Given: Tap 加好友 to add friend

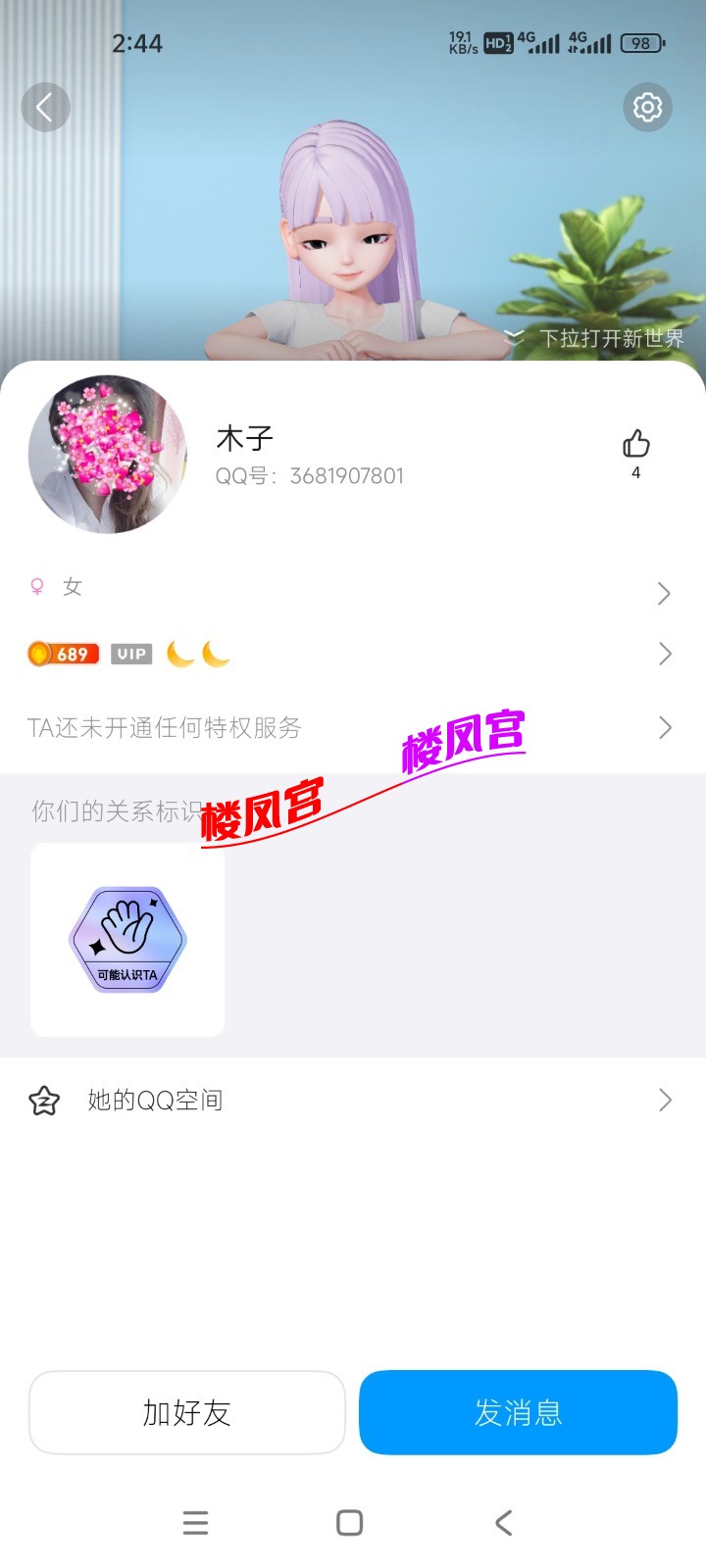Looking at the screenshot, I should click(187, 1412).
